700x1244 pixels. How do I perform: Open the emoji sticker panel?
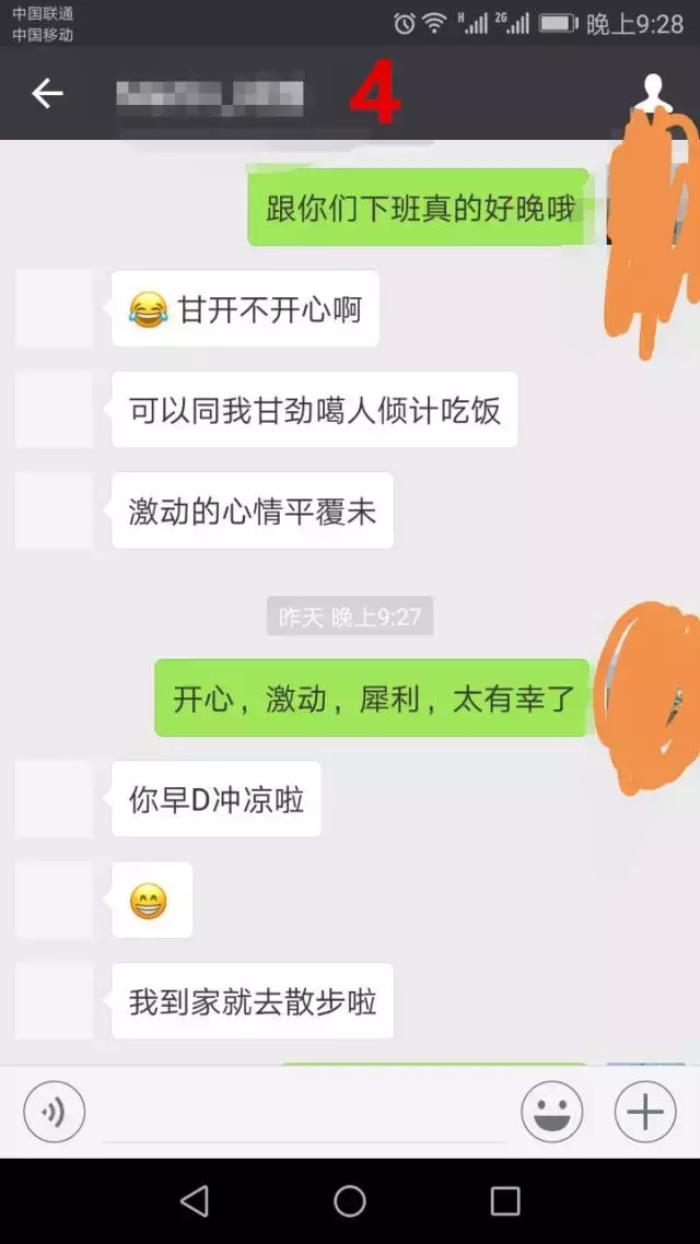(551, 1111)
